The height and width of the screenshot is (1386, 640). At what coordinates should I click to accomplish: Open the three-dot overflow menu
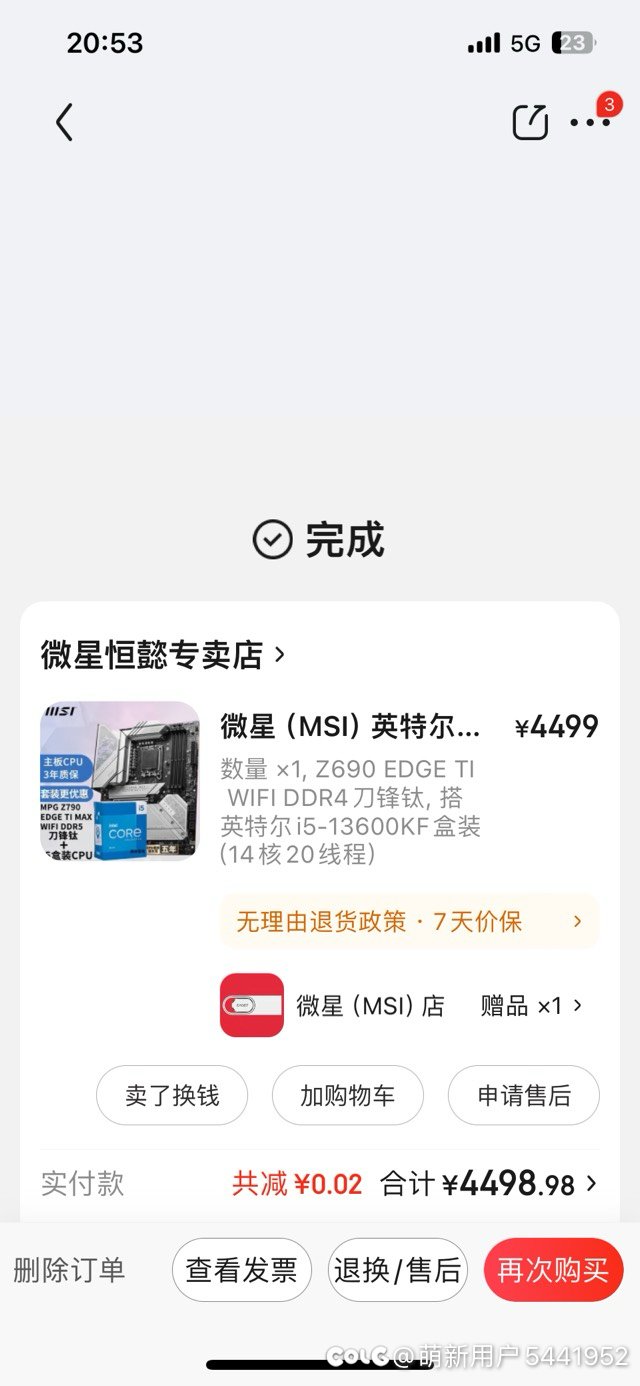590,122
